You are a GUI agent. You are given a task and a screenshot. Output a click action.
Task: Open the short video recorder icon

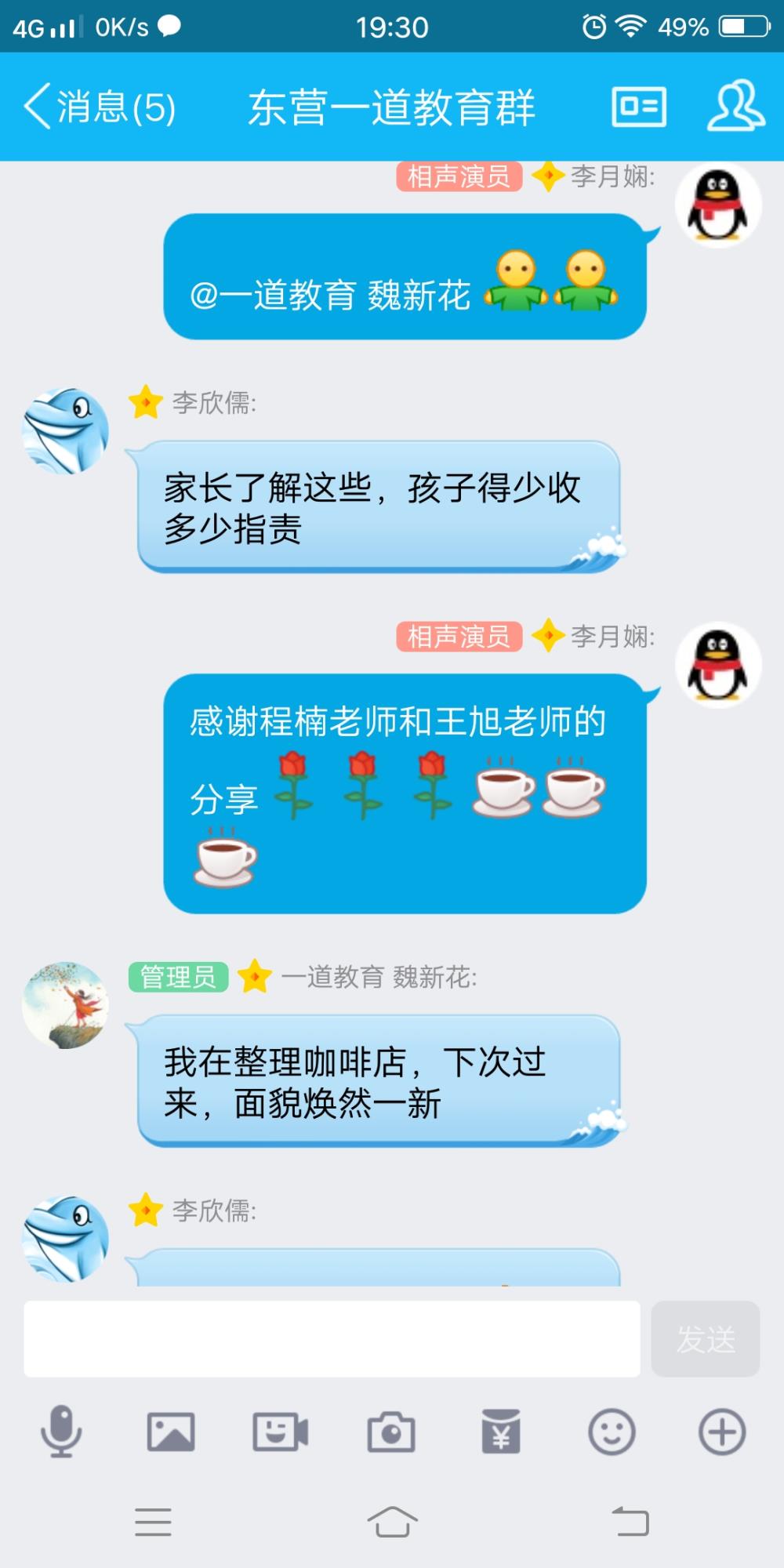pyautogui.click(x=281, y=1432)
